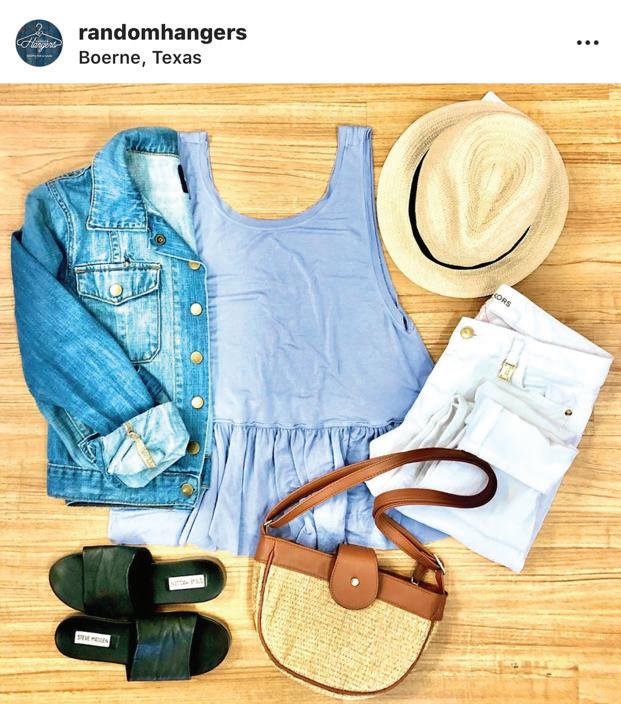Open the post's three-dot overflow menu
Screen dimensions: 621x704
click(x=587, y=43)
